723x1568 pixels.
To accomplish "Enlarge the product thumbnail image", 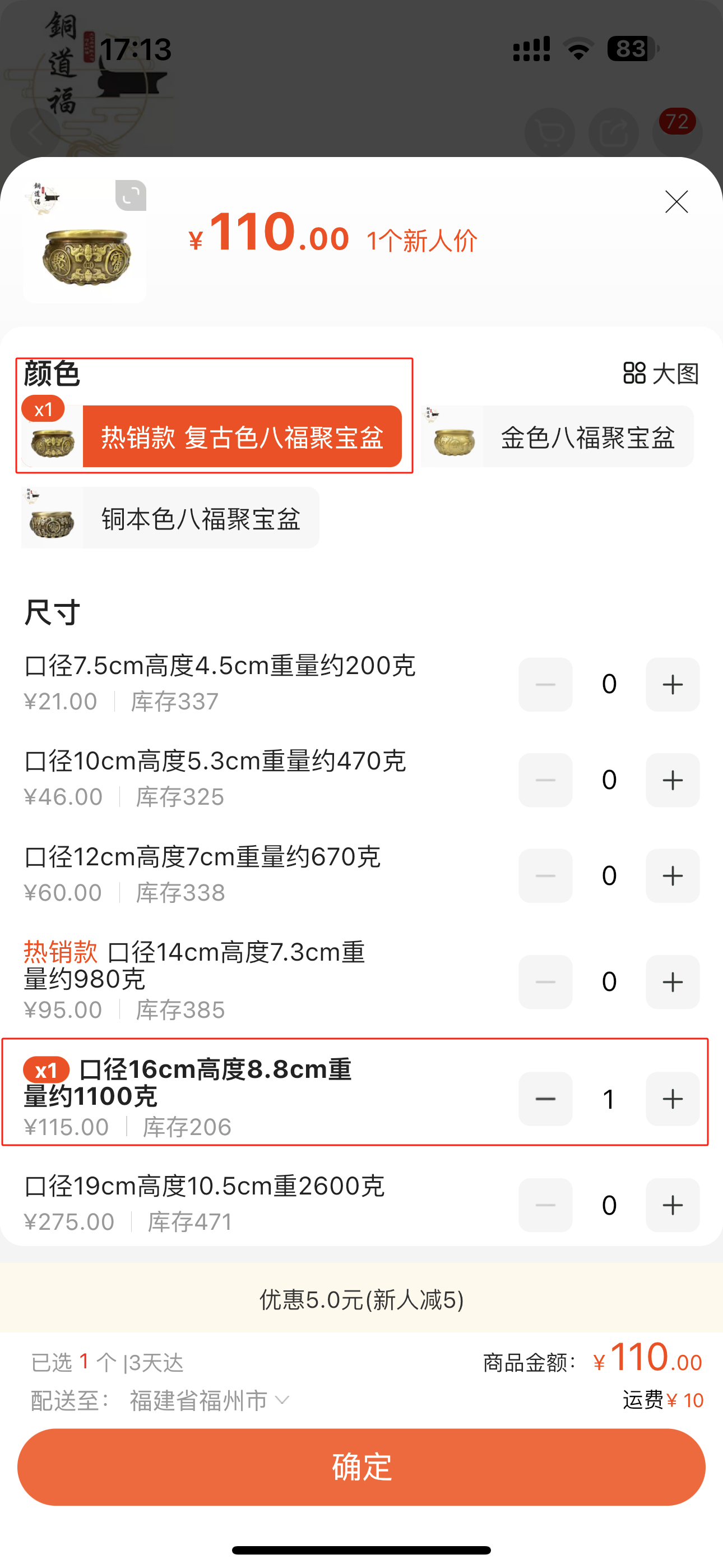I will (130, 195).
